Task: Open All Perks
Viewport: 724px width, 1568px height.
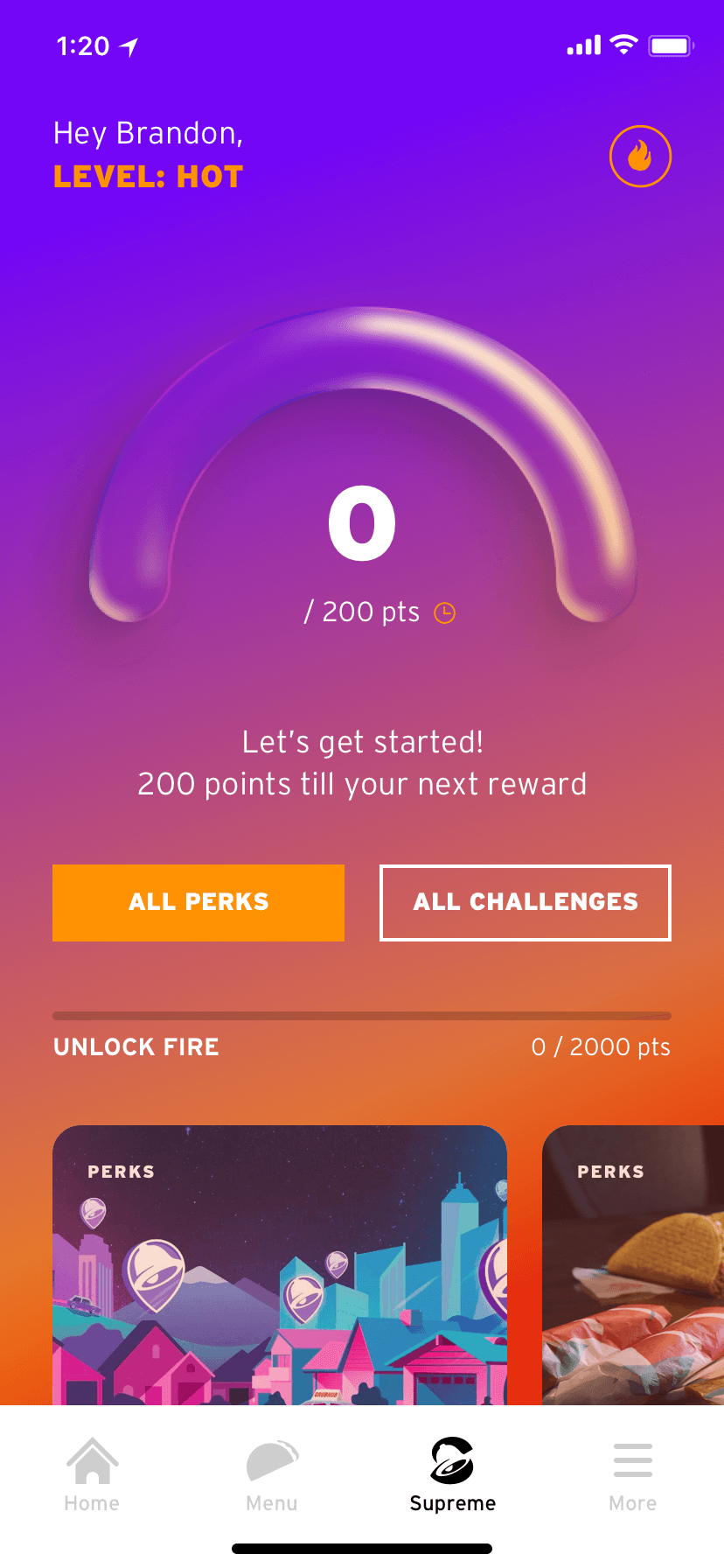Action: 198,902
